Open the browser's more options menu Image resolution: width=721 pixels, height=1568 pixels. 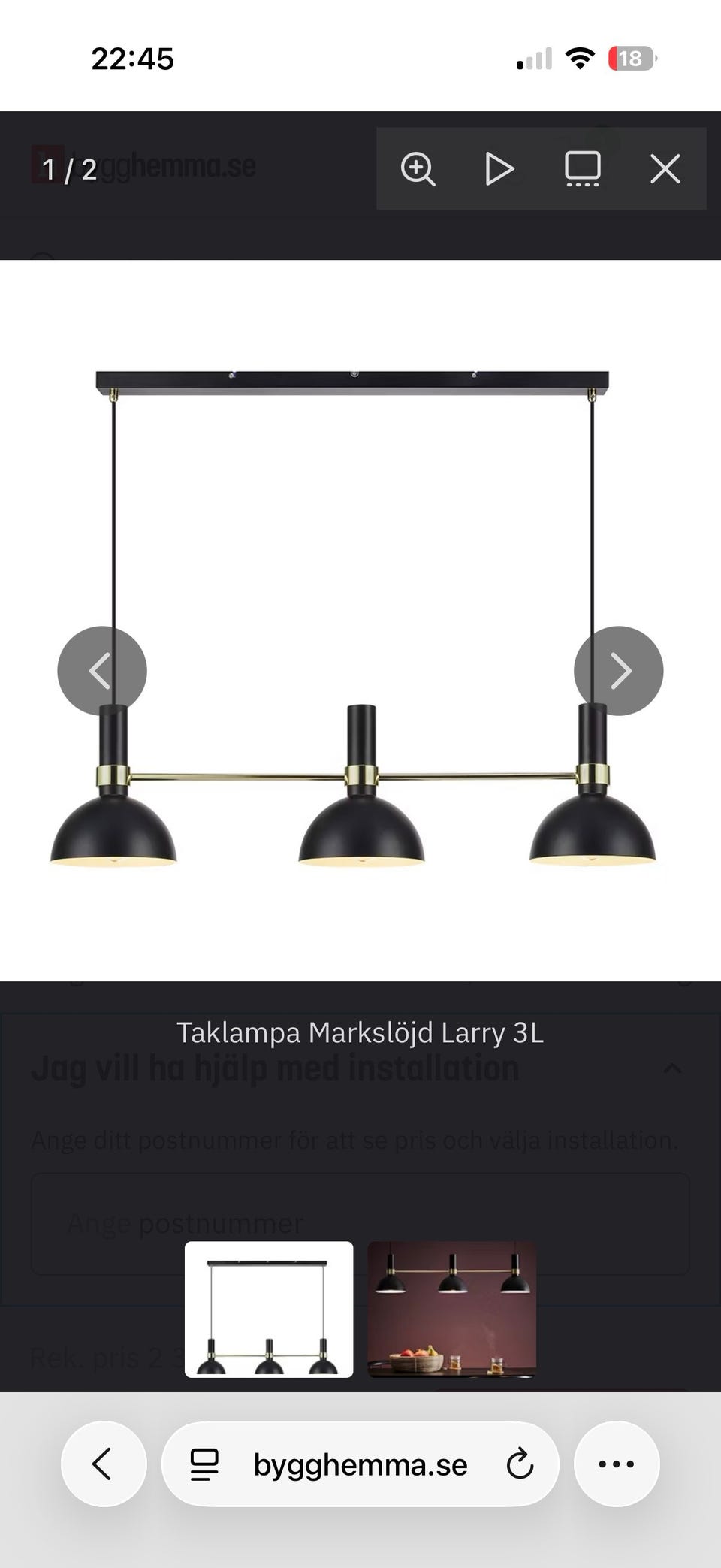tap(617, 1464)
